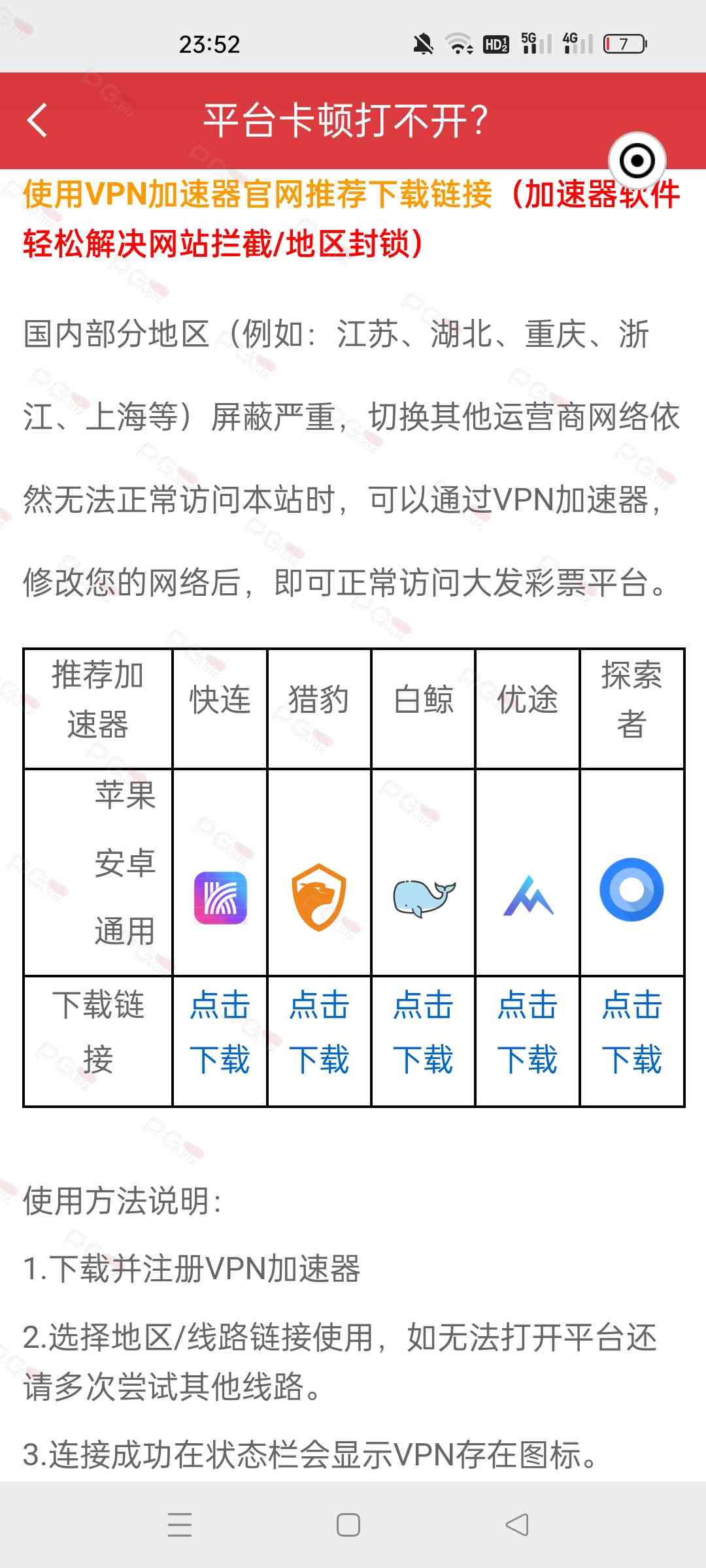Select the 探索者 点击下载 link
This screenshot has width=706, height=1568.
point(631,1032)
